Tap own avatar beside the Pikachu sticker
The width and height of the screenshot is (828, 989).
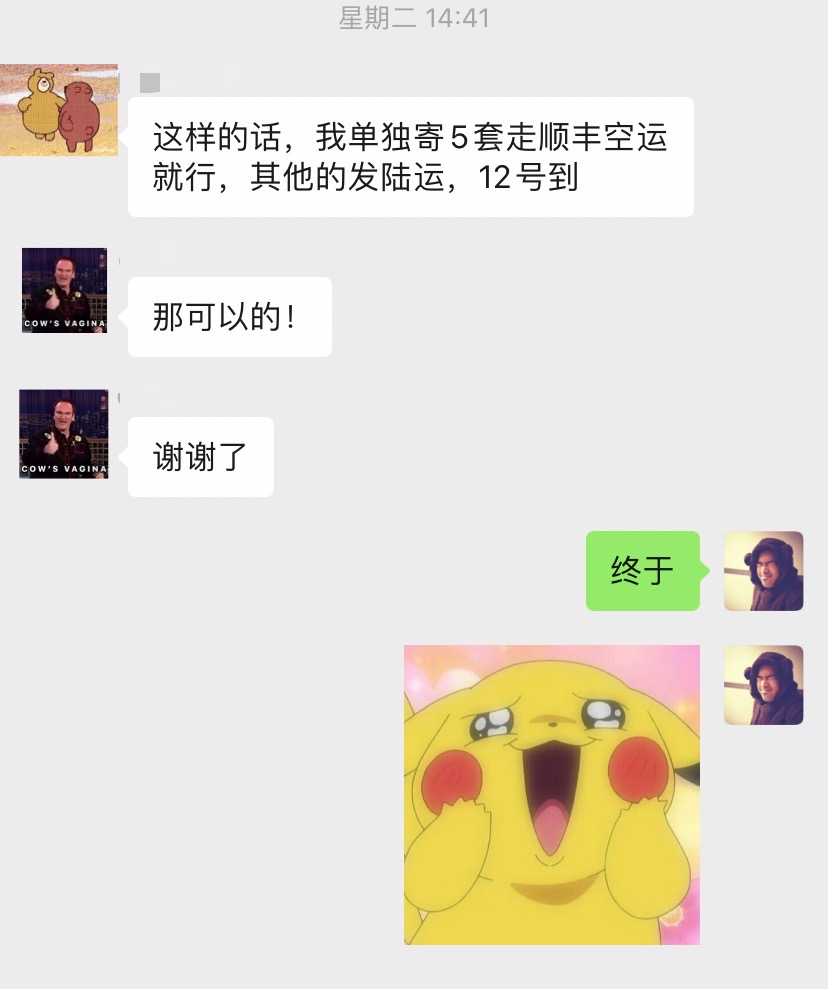[763, 685]
